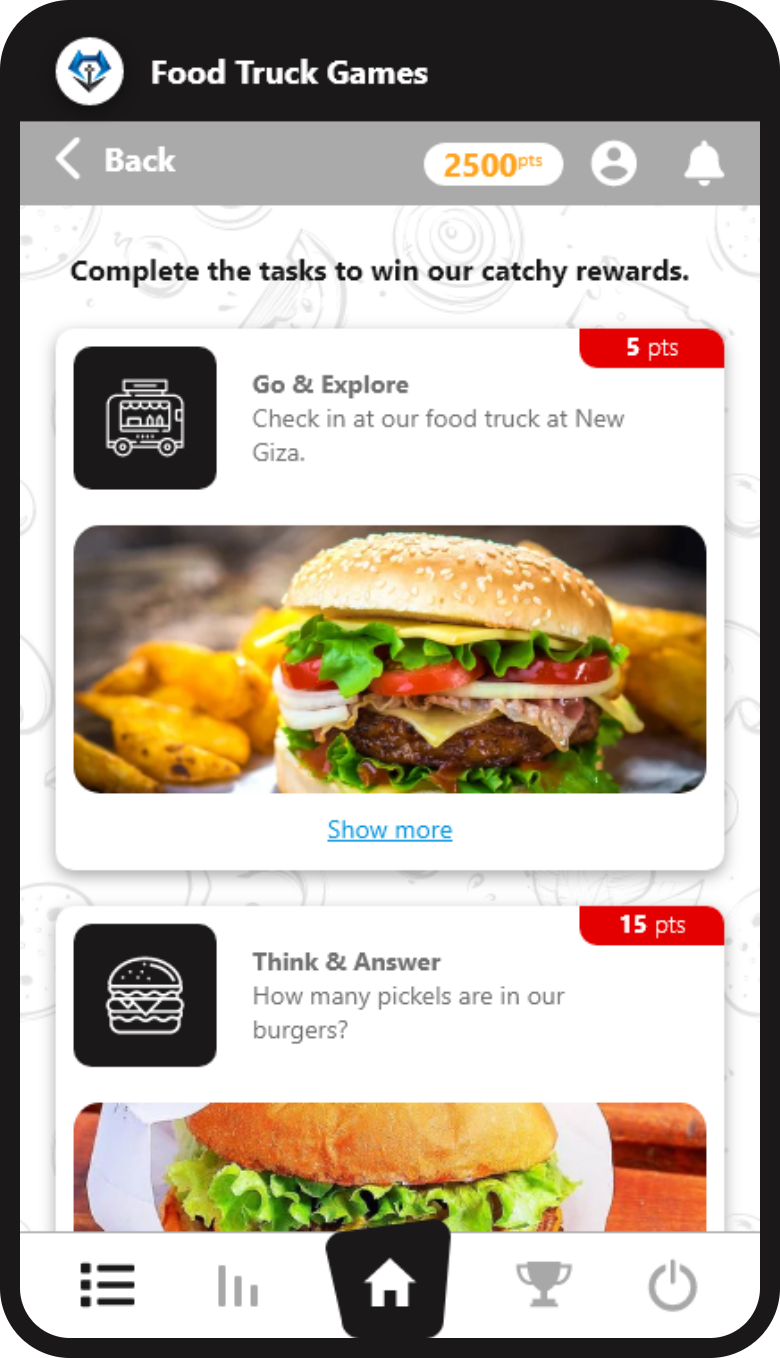Screen dimensions: 780x1358
Task: Open the 2500 pts balance chip
Action: 493,165
